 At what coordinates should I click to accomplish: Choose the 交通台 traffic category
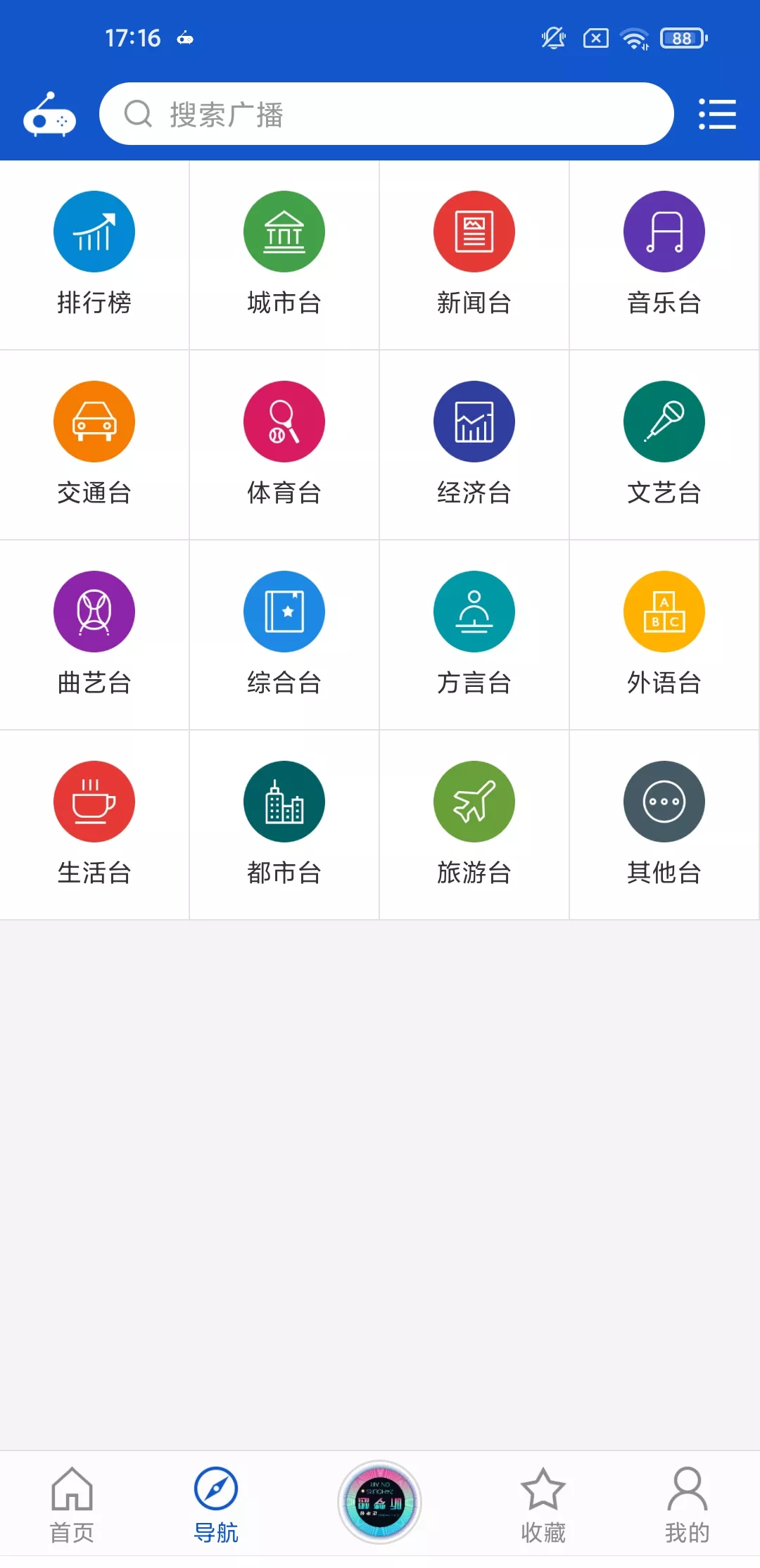[94, 445]
